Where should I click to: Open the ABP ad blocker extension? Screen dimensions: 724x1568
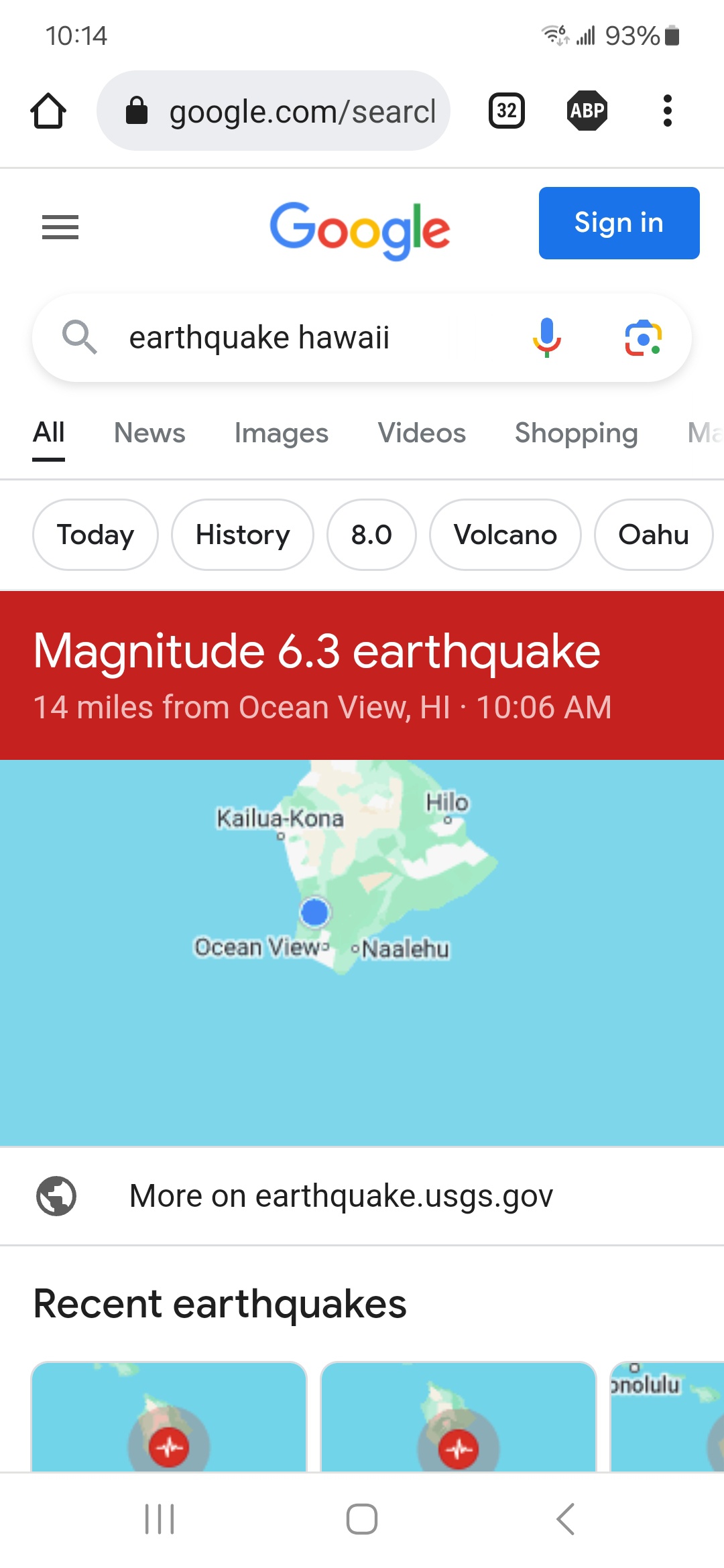(x=587, y=111)
